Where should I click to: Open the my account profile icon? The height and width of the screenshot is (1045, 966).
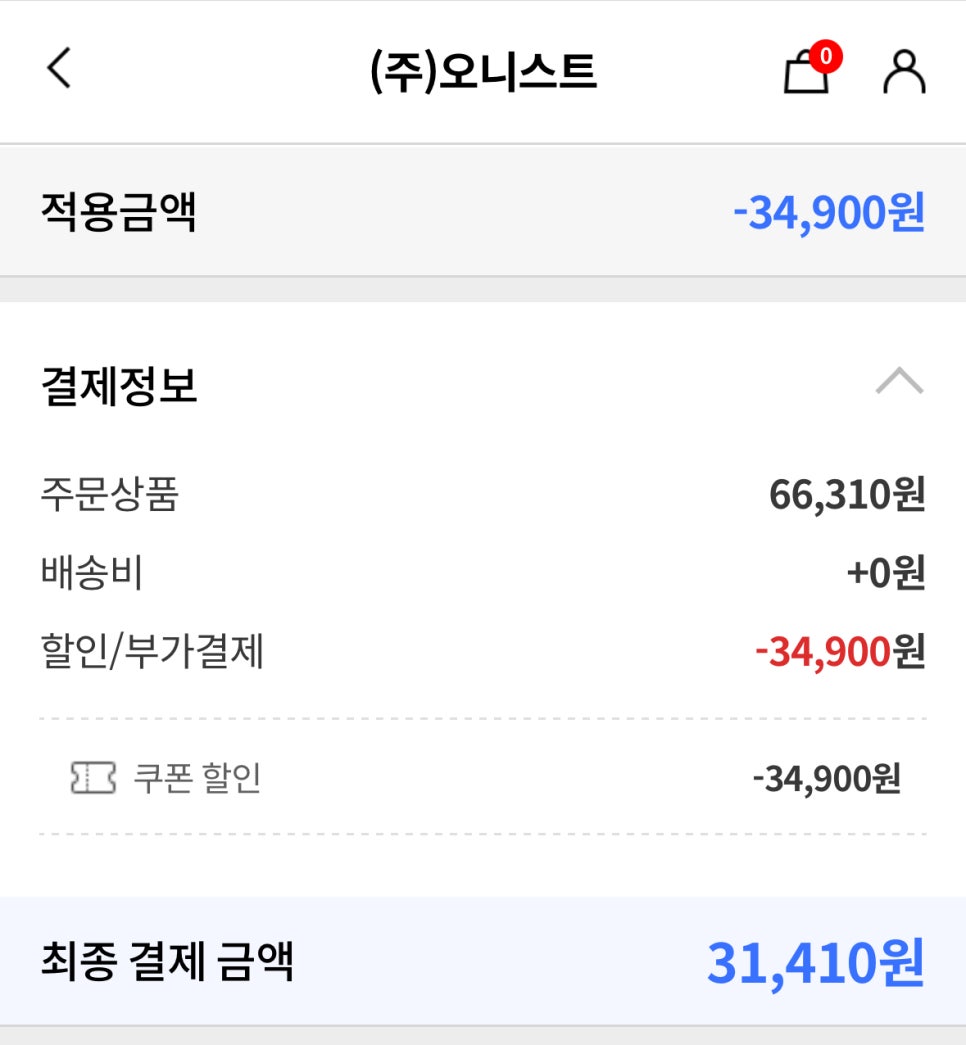[904, 72]
